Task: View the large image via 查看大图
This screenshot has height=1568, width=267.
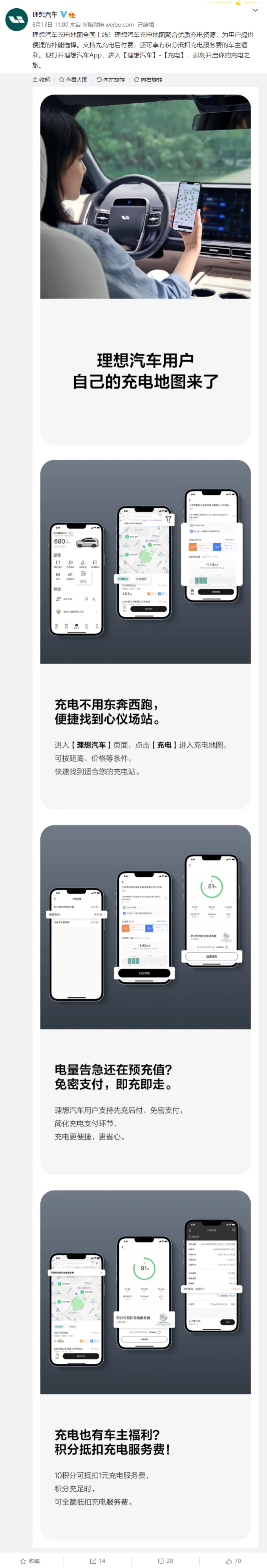Action: click(73, 80)
